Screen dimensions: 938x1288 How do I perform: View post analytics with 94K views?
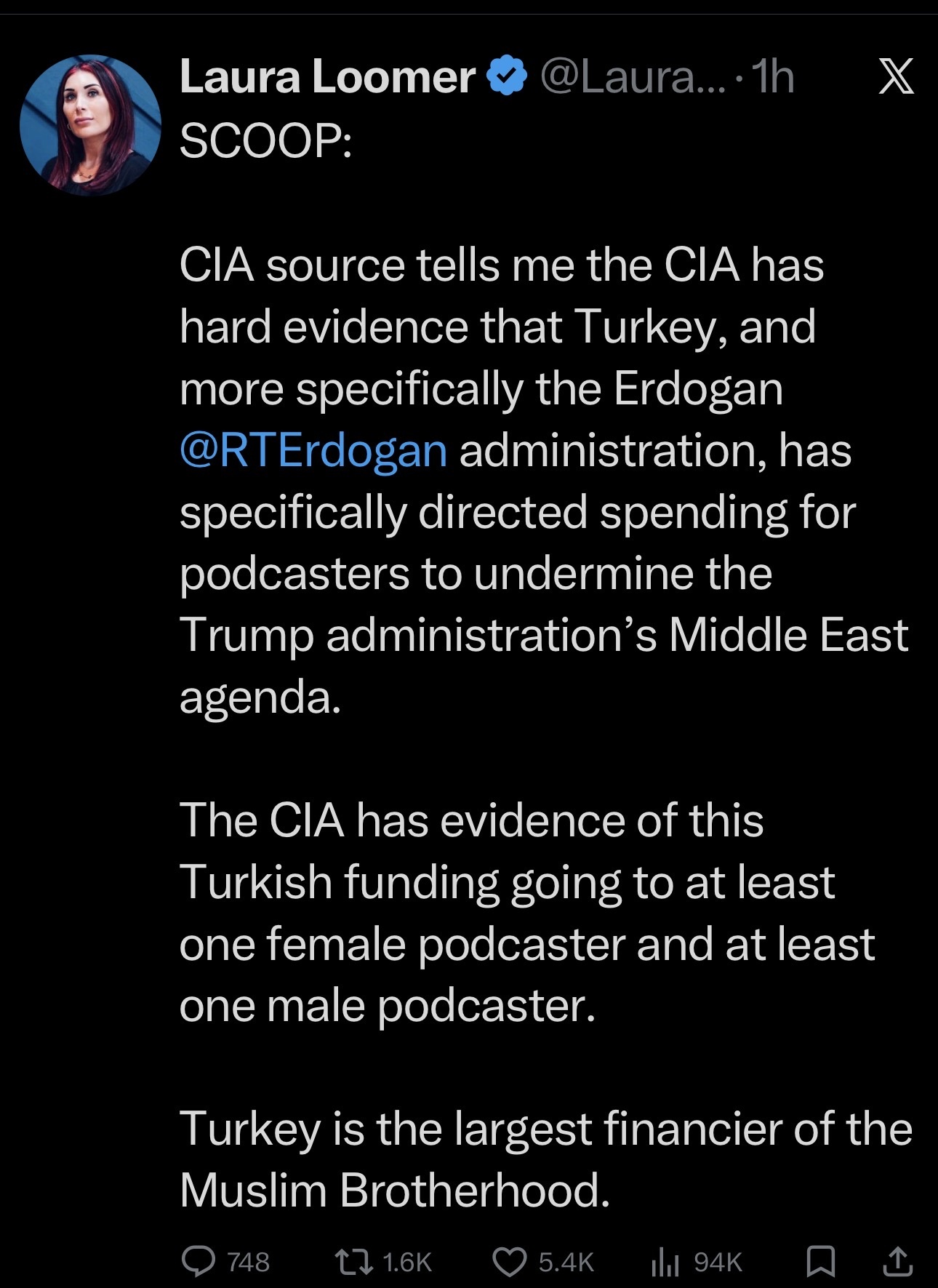[x=665, y=1262]
